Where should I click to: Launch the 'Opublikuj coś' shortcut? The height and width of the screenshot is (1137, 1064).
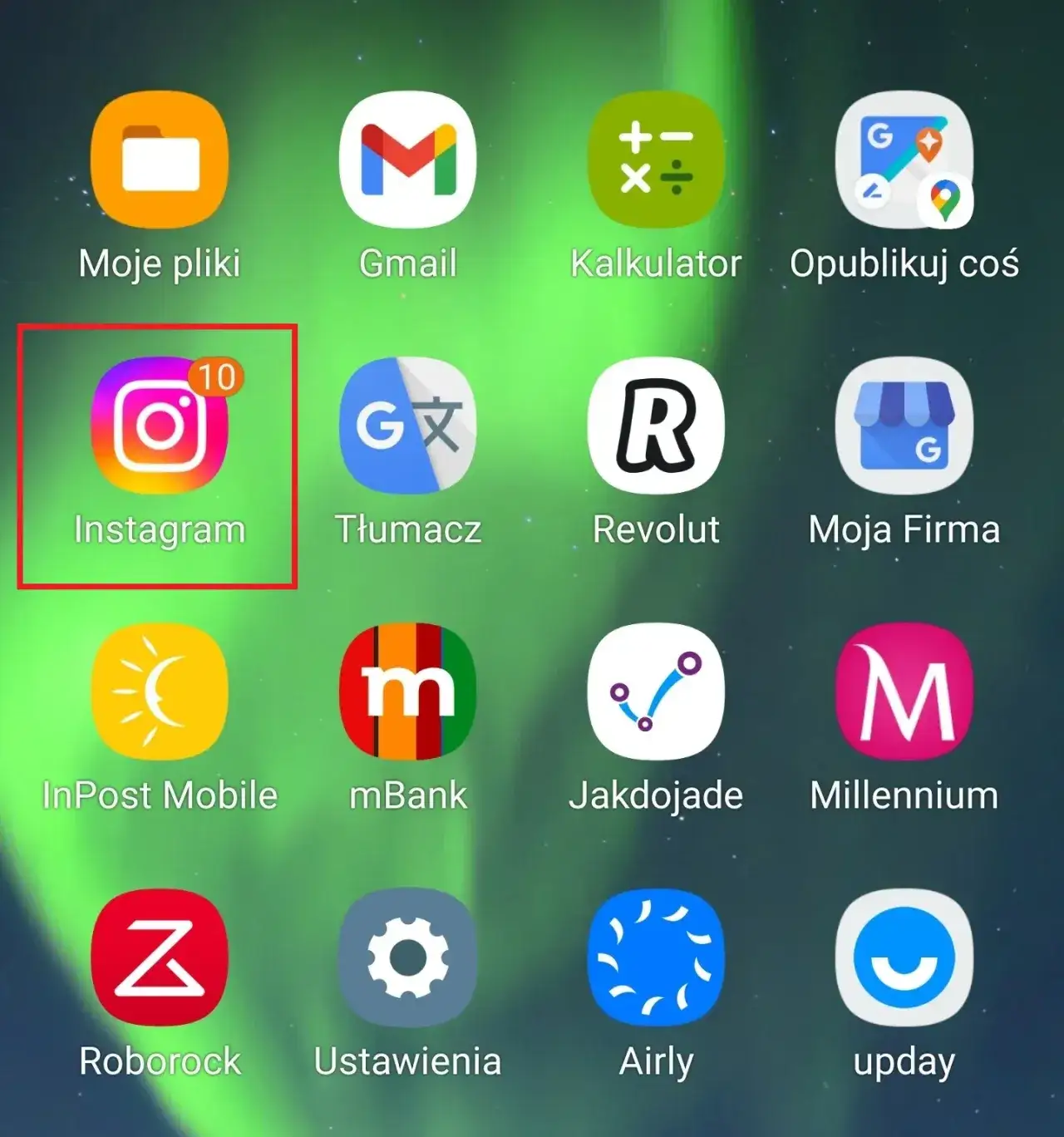click(905, 160)
